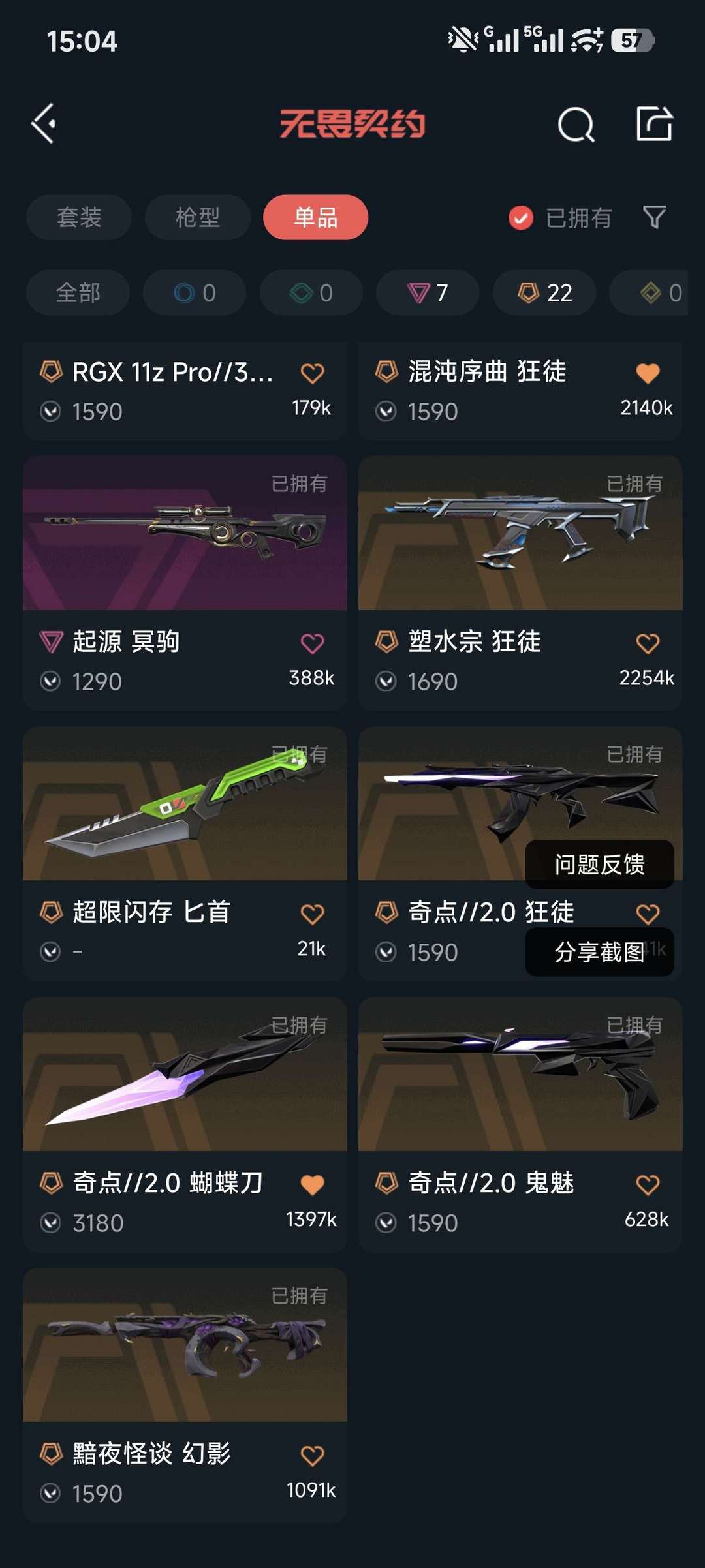Tap the share icon at top right

click(654, 123)
